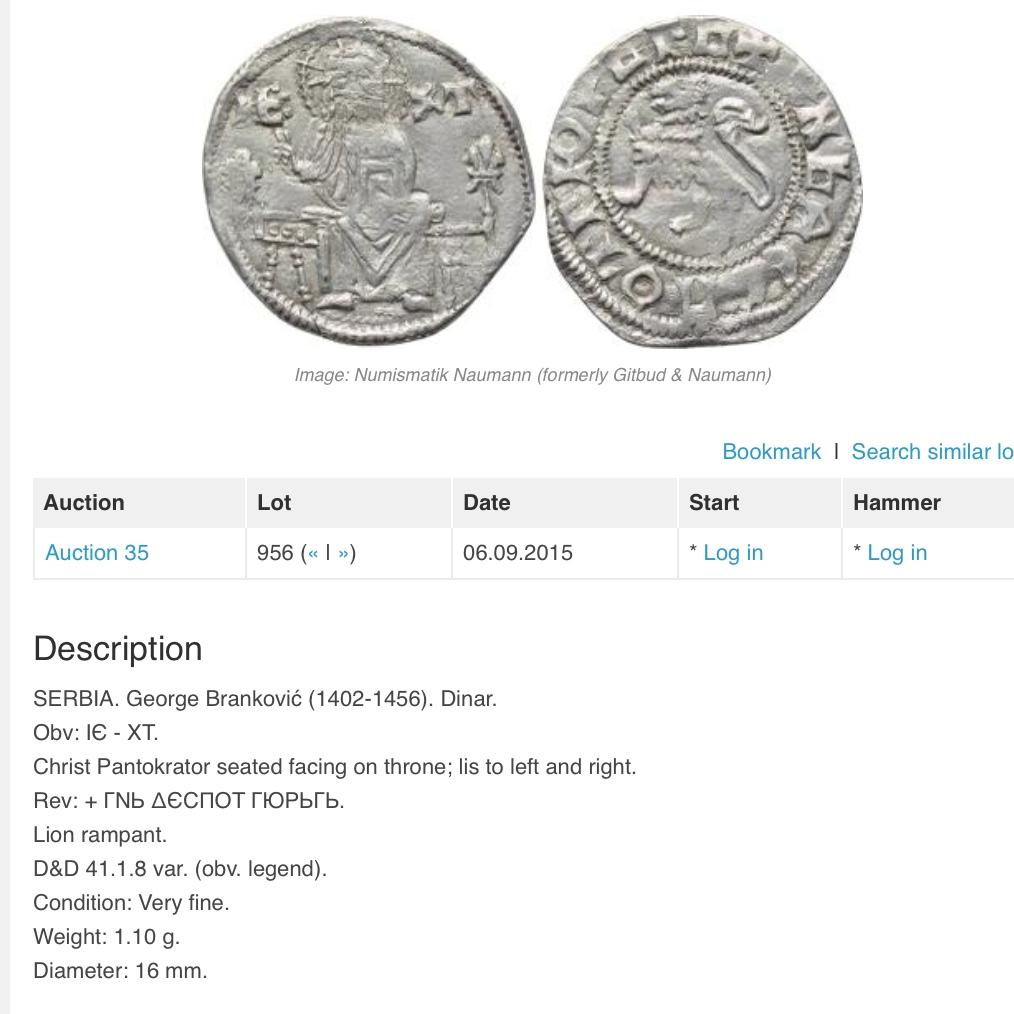1014x1014 pixels.
Task: Search for similar lots
Action: click(x=931, y=452)
